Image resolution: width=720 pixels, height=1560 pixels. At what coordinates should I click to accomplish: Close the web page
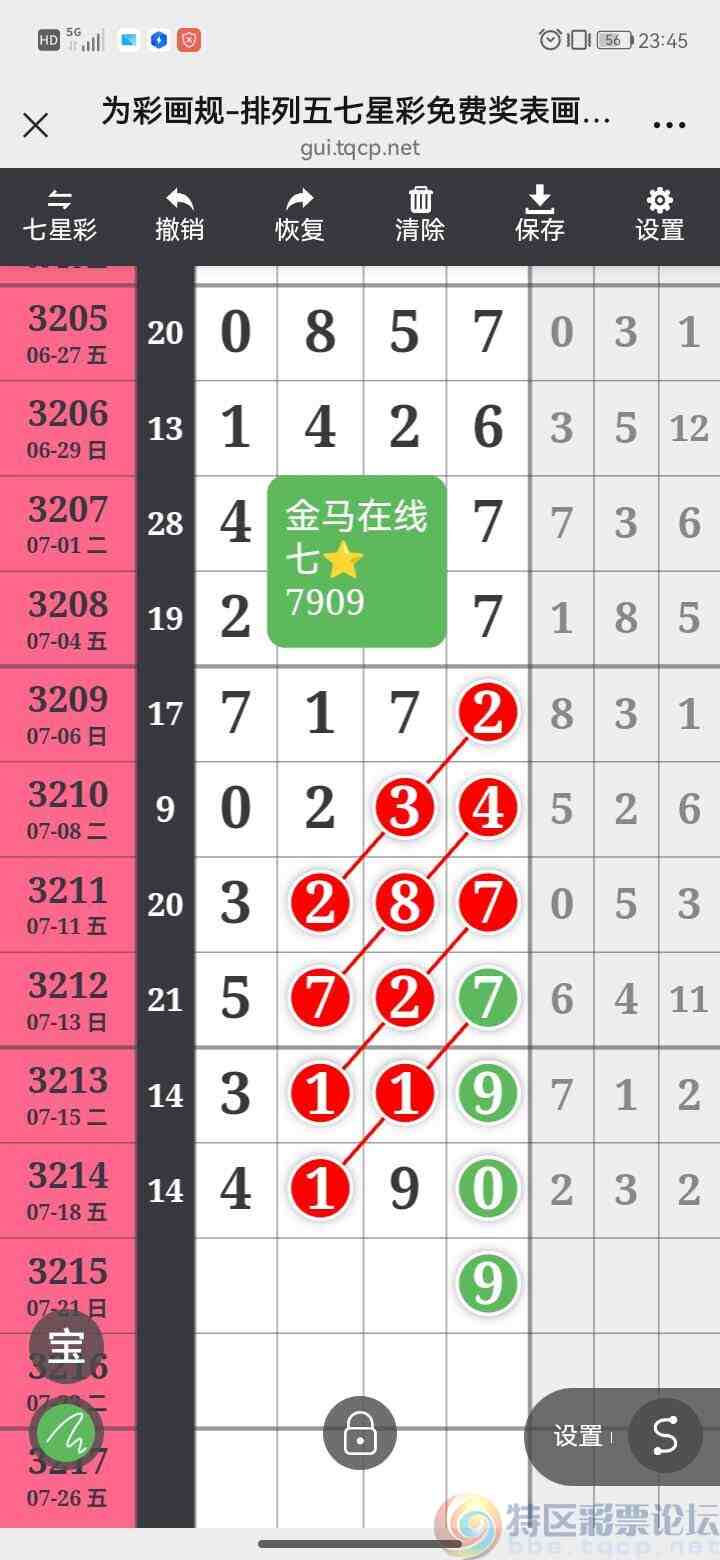[35, 125]
